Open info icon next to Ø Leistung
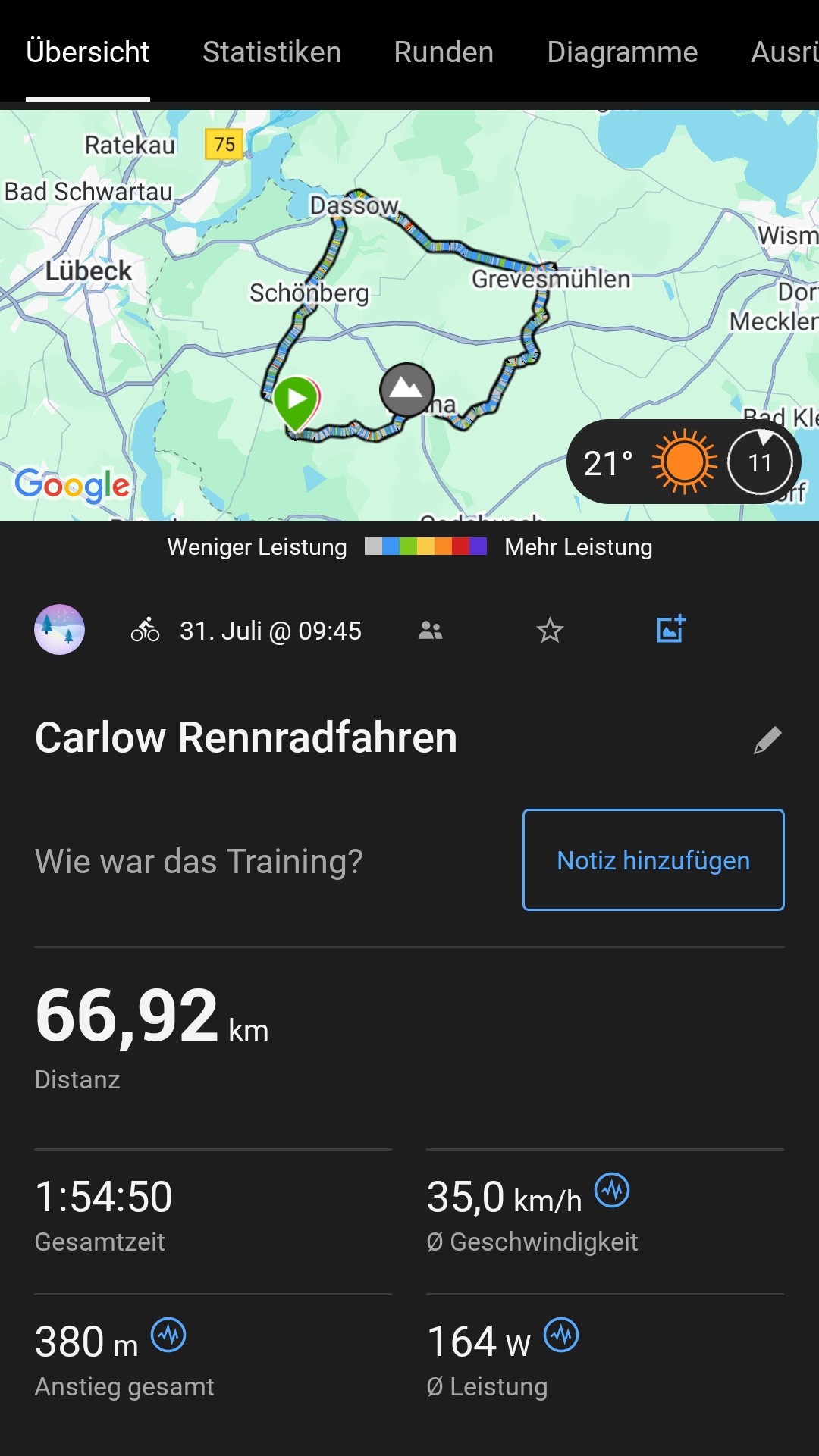The width and height of the screenshot is (819, 1456). click(561, 1335)
